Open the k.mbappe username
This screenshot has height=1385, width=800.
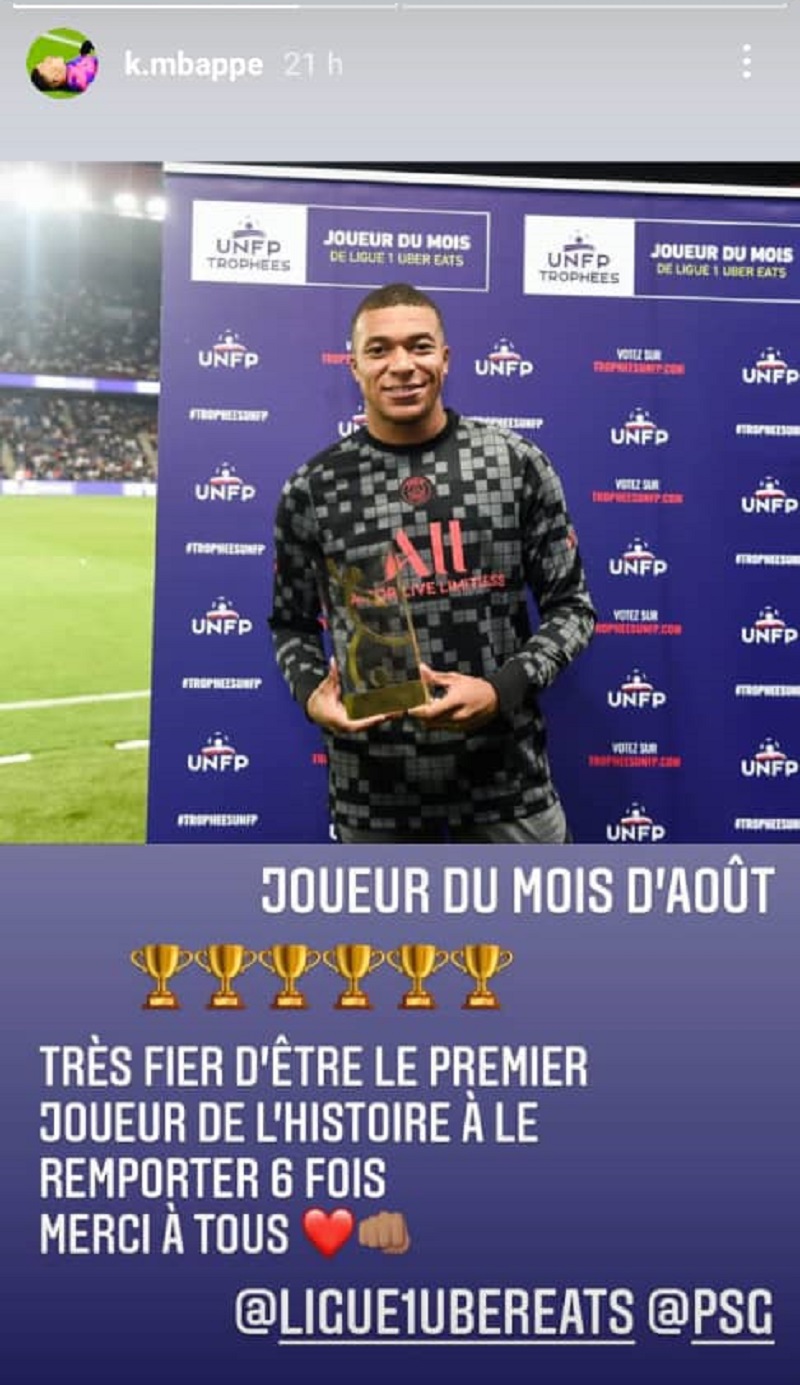pos(193,65)
